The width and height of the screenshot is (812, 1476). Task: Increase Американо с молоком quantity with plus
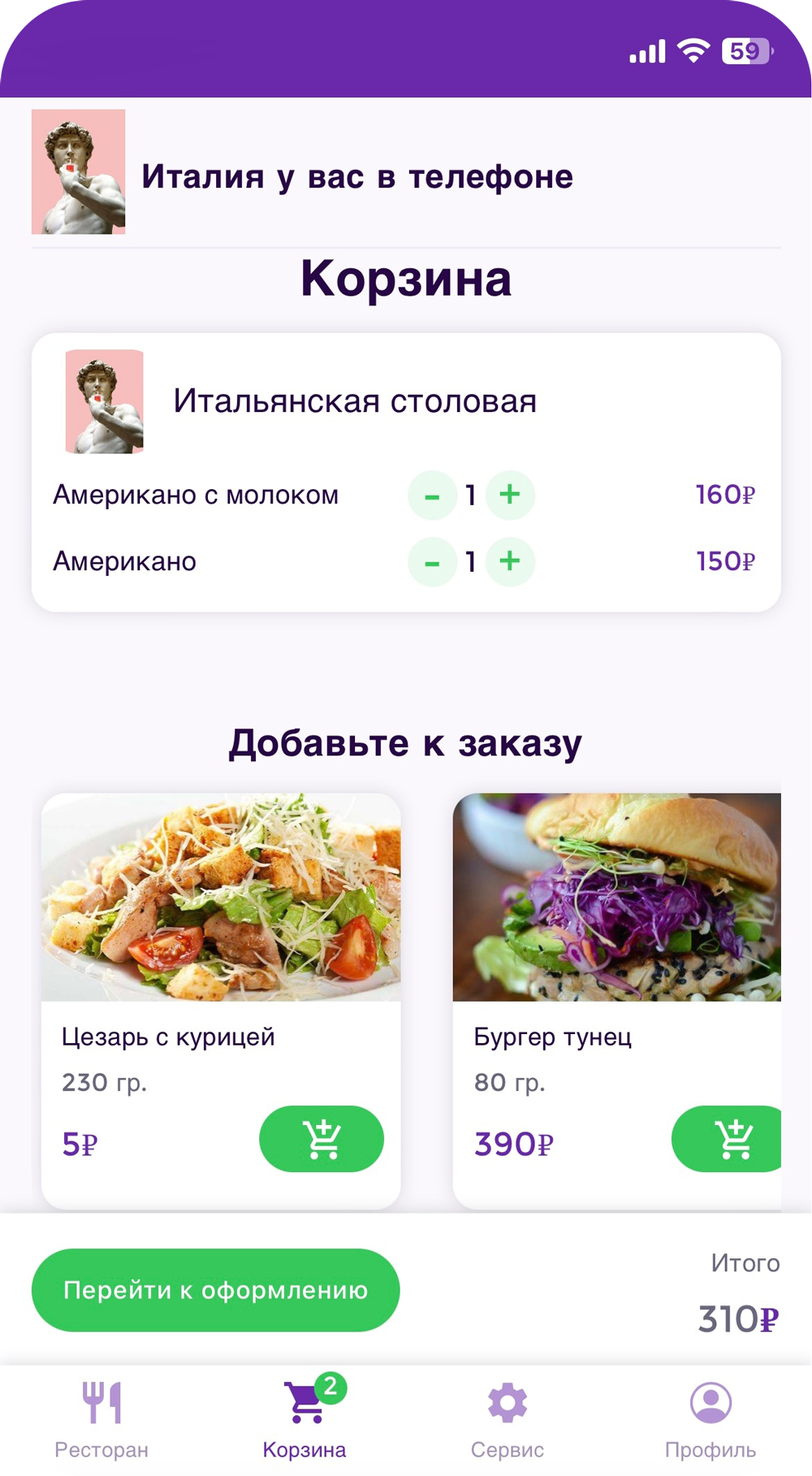pyautogui.click(x=510, y=495)
